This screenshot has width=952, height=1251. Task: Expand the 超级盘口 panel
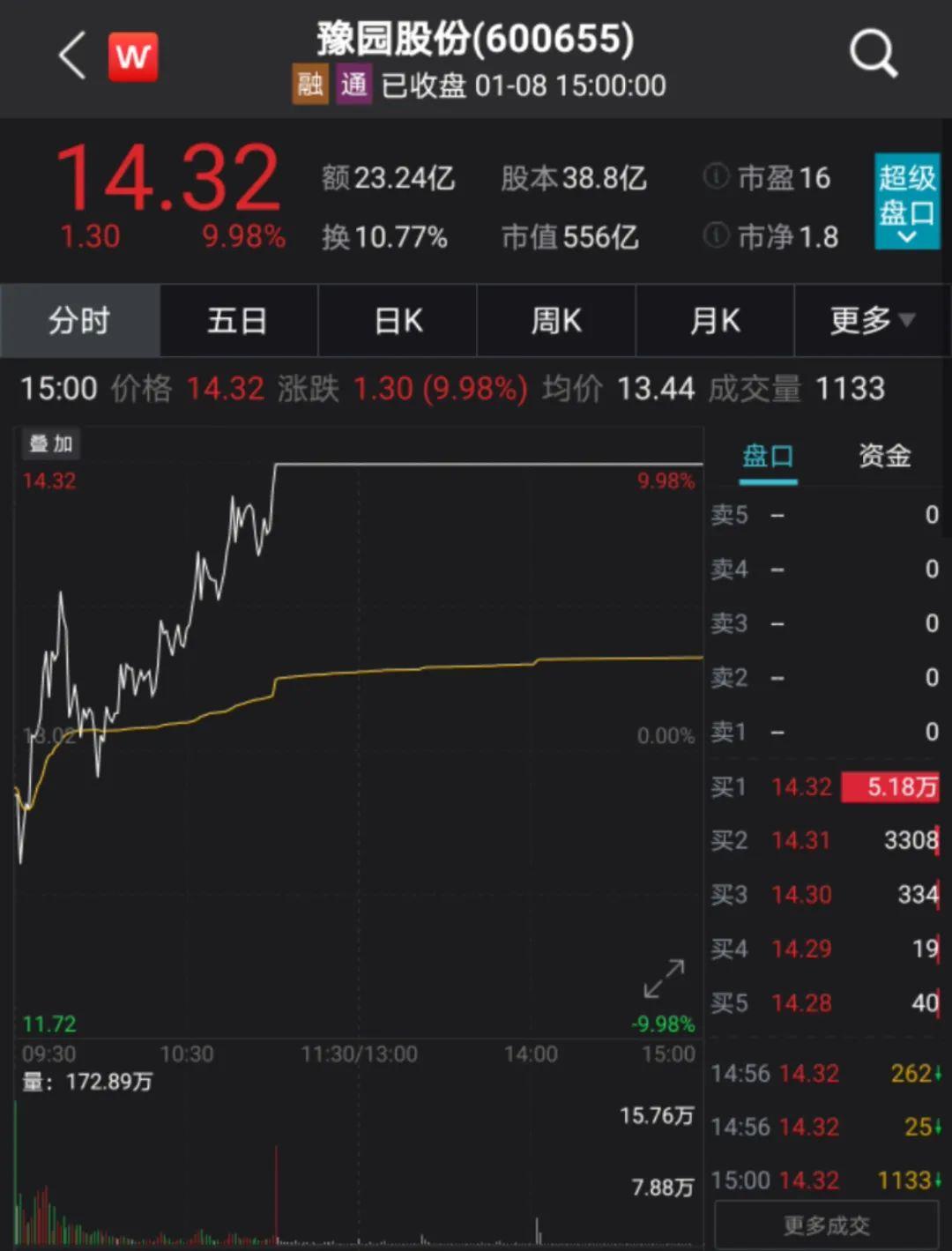[x=906, y=201]
